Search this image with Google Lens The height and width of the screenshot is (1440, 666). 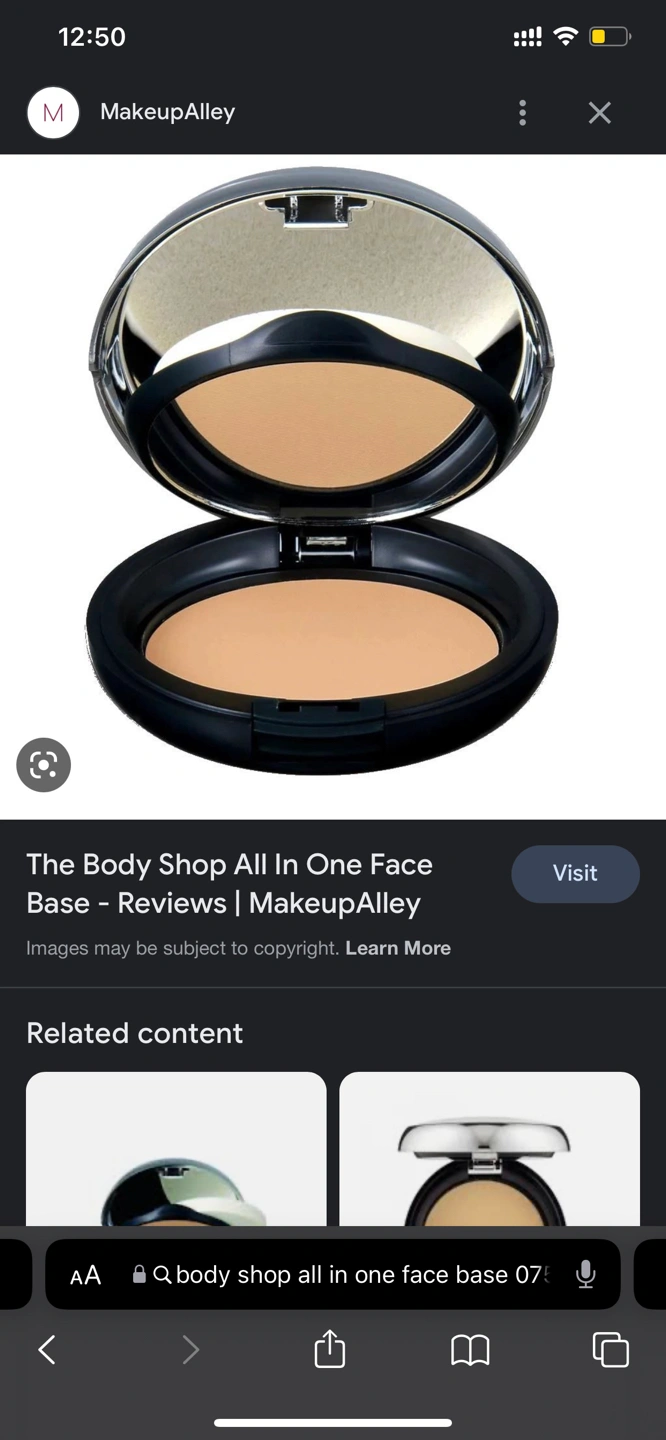pos(44,765)
